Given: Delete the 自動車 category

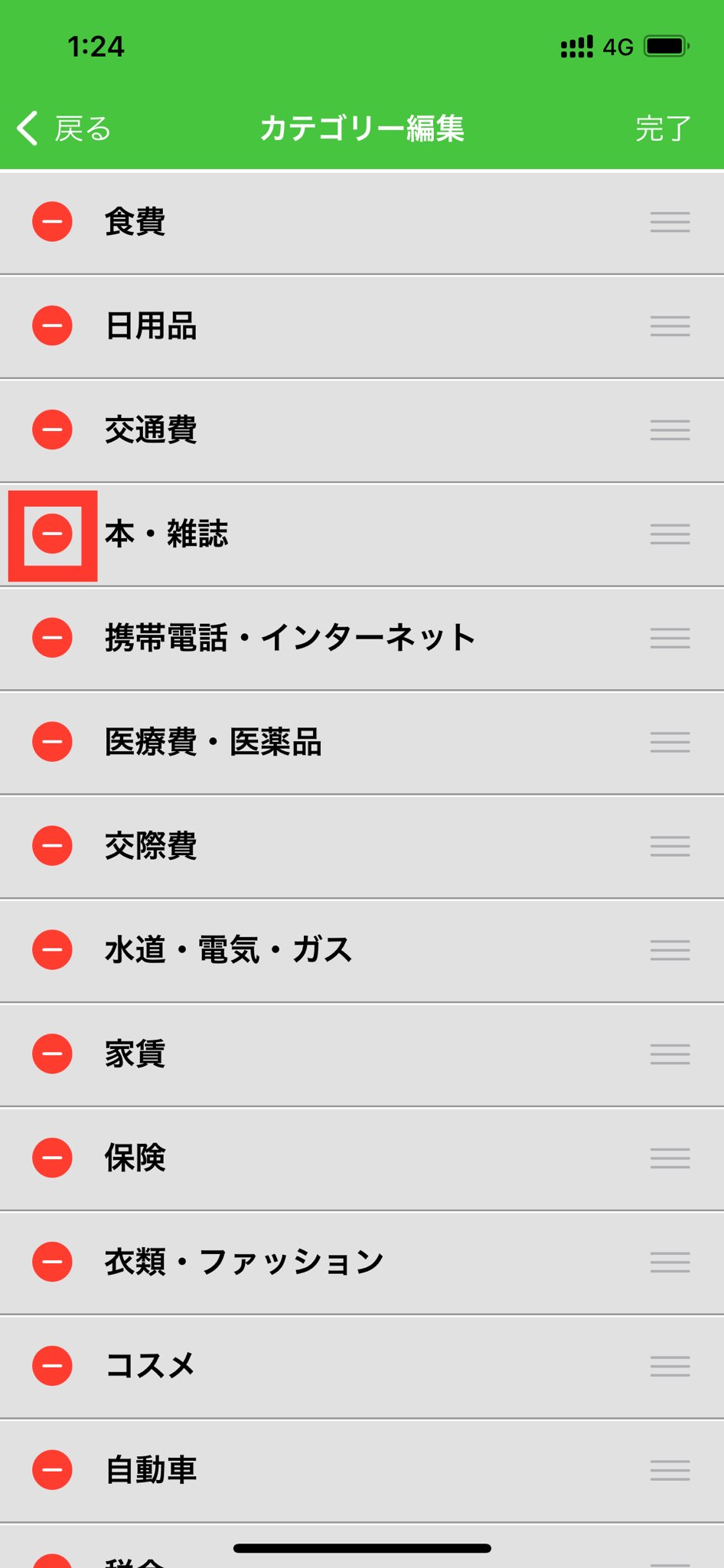Looking at the screenshot, I should [x=52, y=1470].
